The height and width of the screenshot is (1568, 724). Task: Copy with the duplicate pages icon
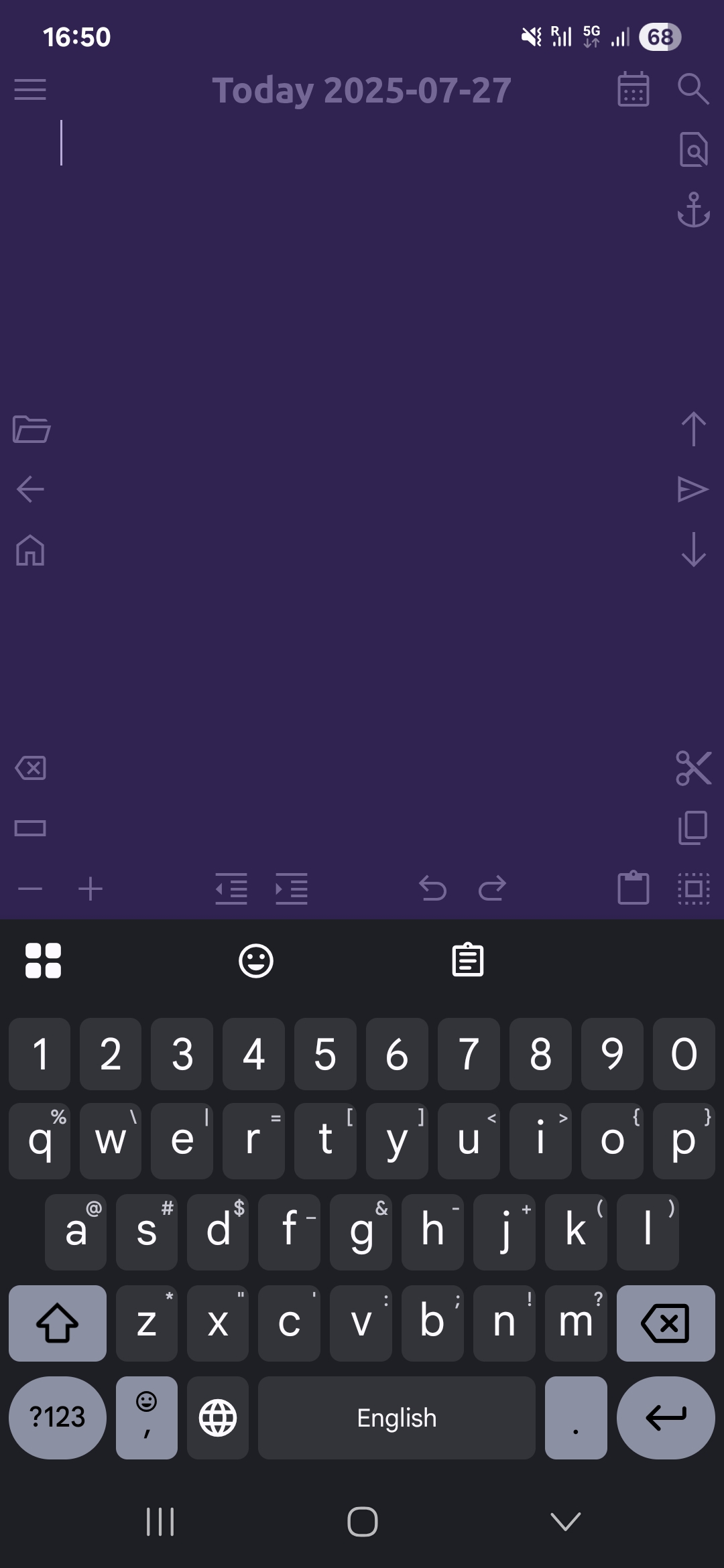(693, 828)
